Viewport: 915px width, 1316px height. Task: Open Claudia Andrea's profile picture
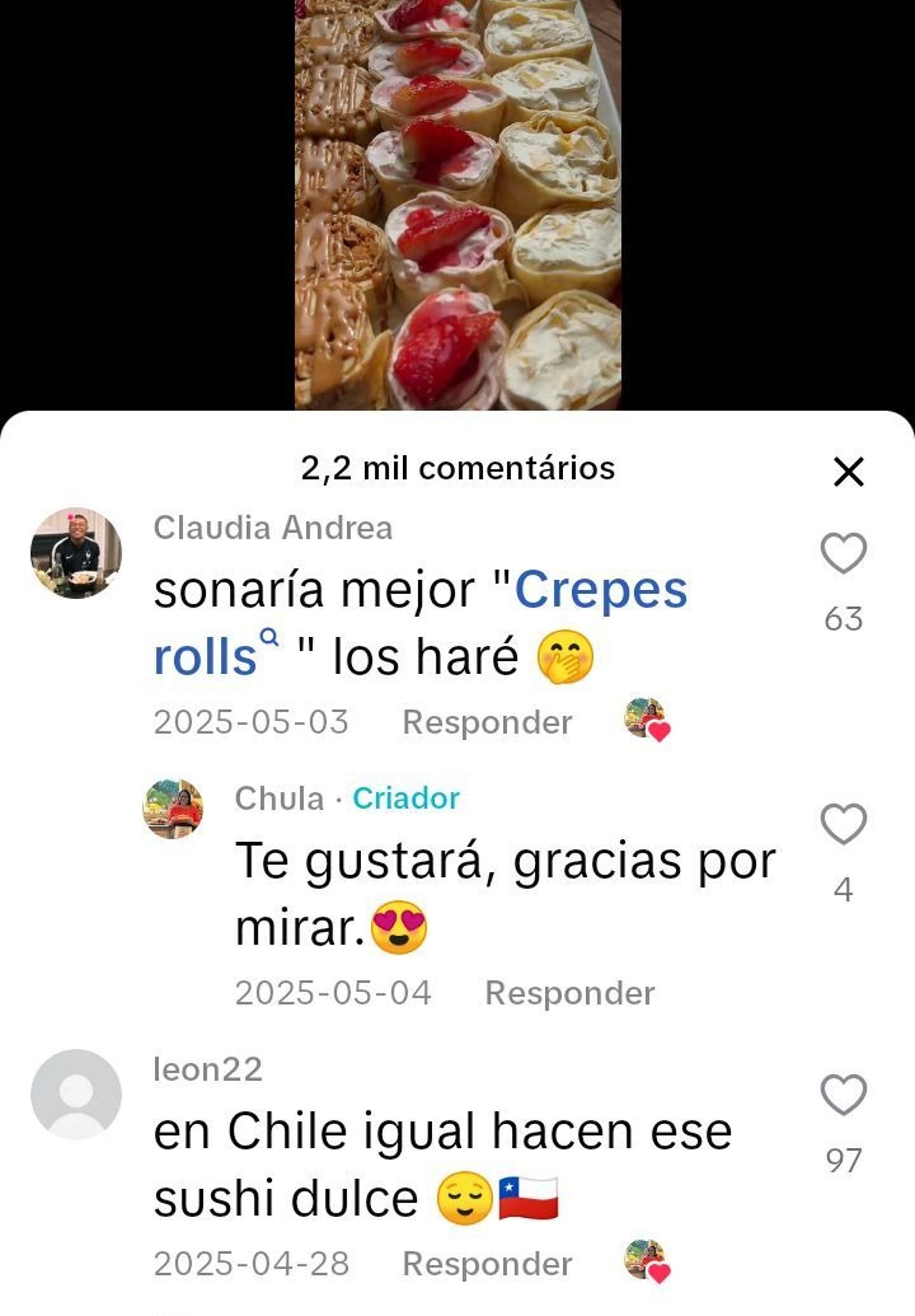tap(76, 553)
